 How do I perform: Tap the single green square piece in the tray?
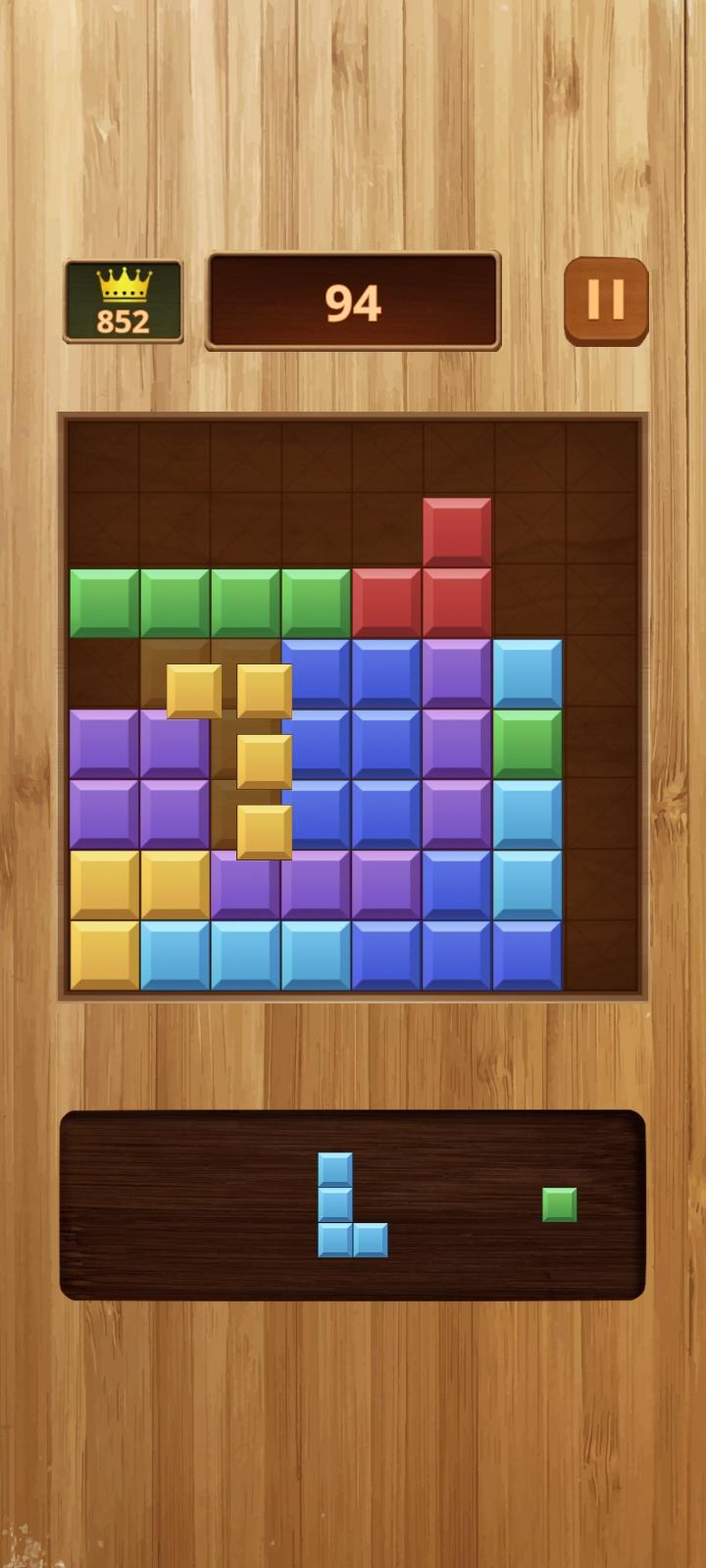(560, 1203)
